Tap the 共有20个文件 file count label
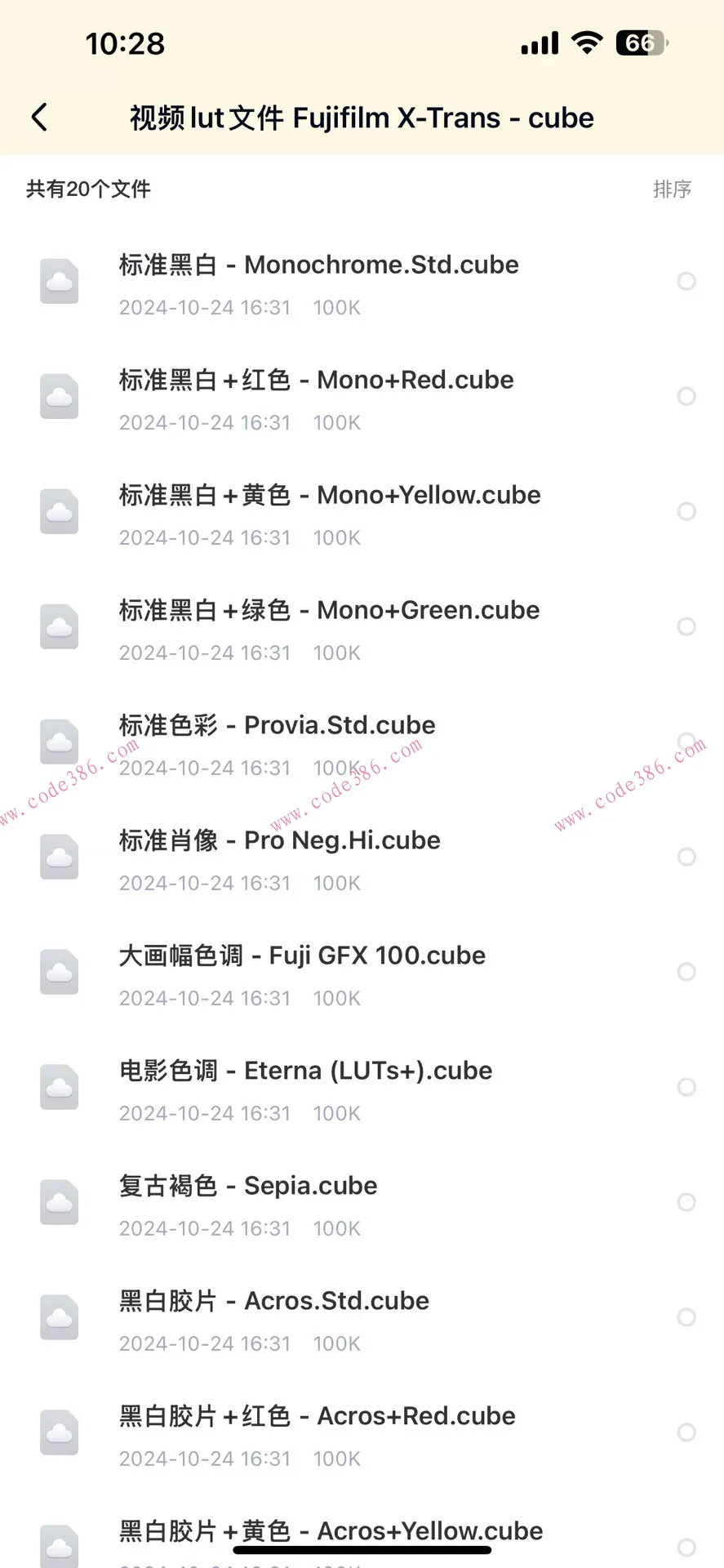724x1568 pixels. click(86, 189)
